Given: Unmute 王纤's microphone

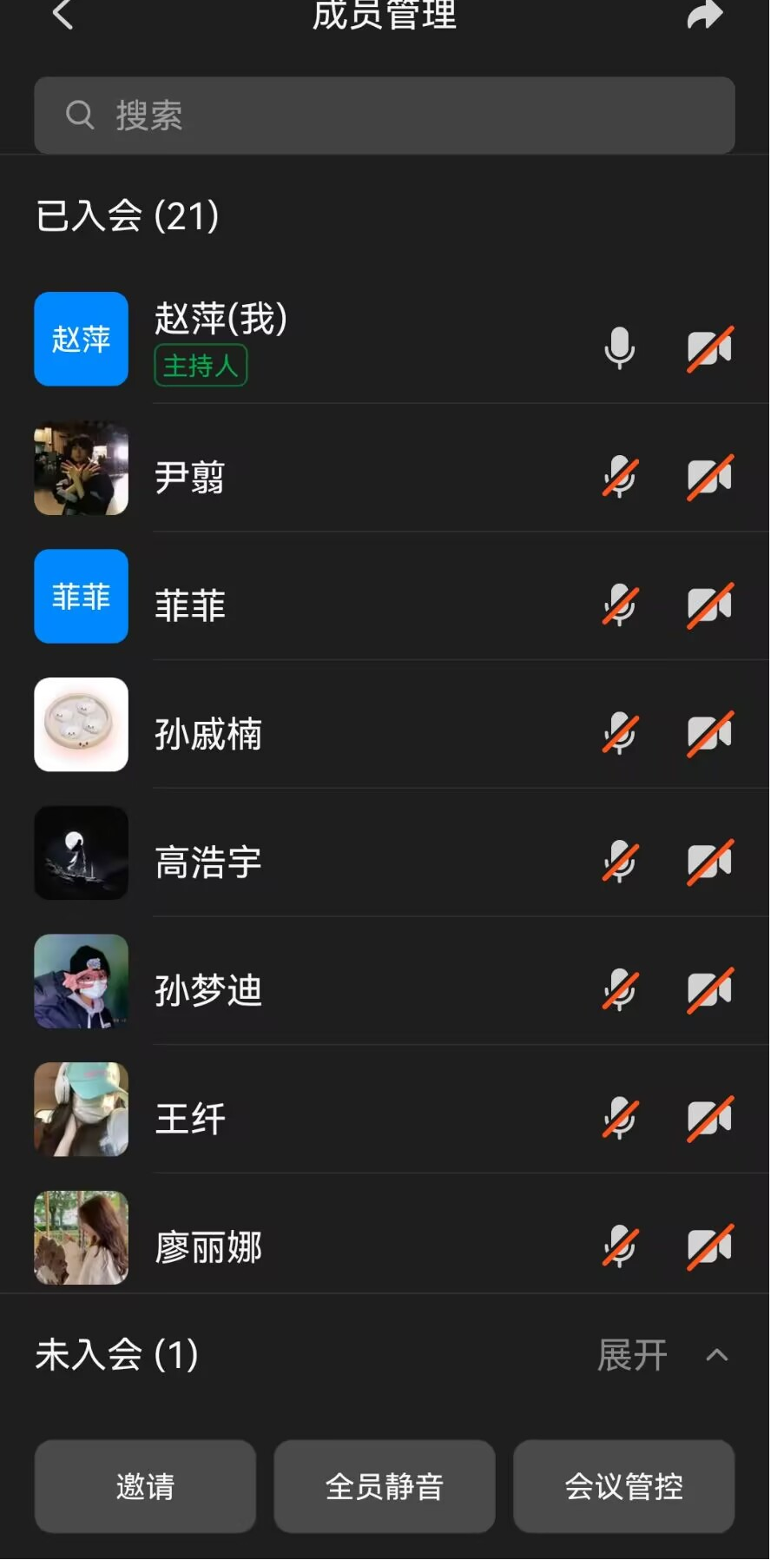Looking at the screenshot, I should [619, 1119].
